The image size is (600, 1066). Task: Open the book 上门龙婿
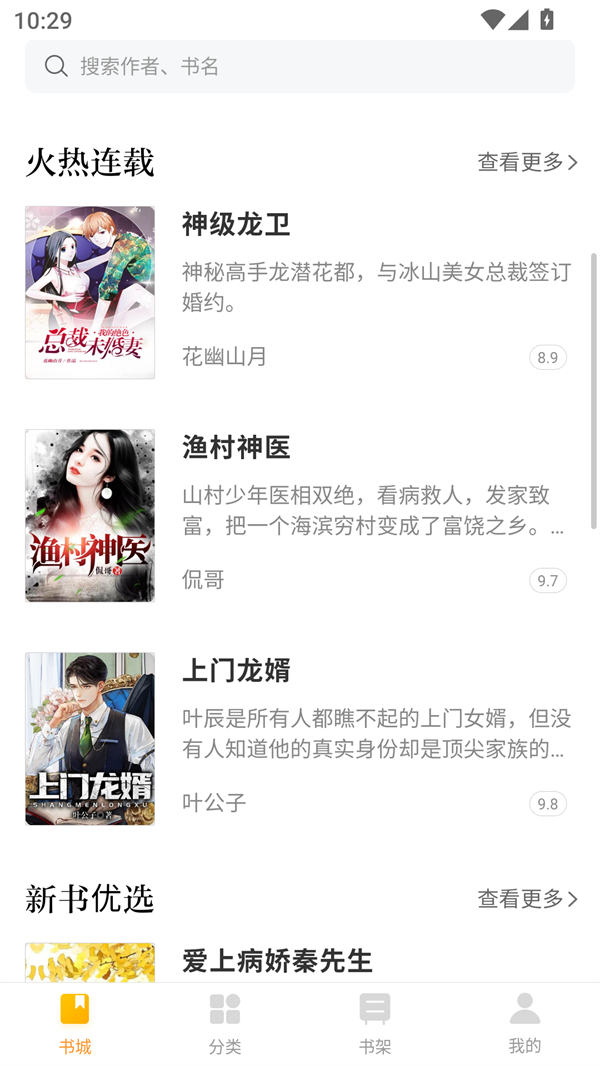[236, 670]
